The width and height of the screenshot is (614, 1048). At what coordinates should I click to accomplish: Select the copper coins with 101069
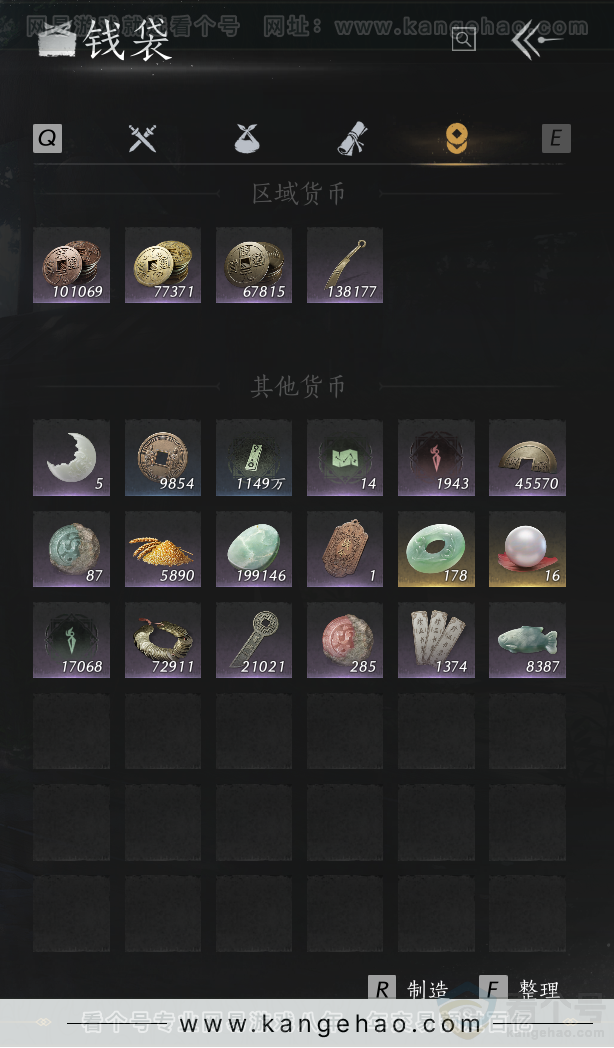[x=71, y=265]
